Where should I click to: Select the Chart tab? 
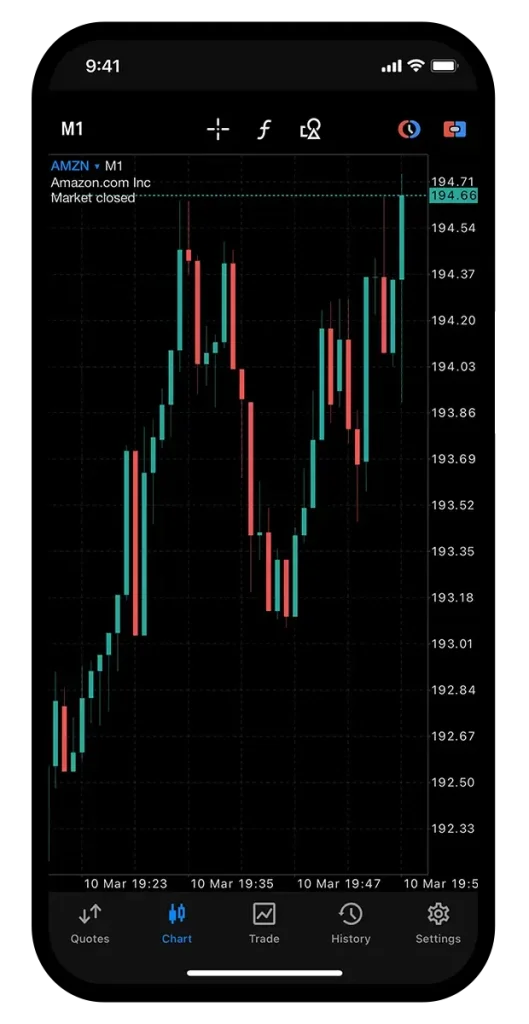pyautogui.click(x=177, y=923)
